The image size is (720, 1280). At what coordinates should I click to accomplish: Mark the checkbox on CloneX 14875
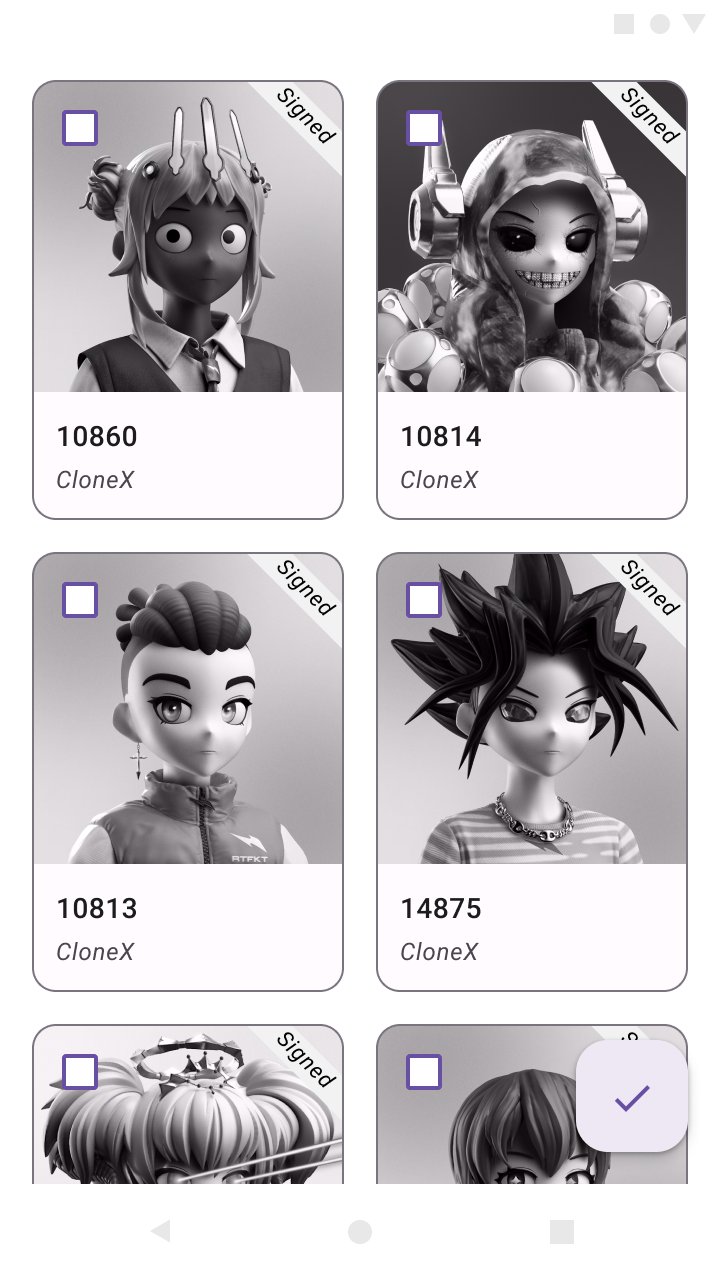424,600
